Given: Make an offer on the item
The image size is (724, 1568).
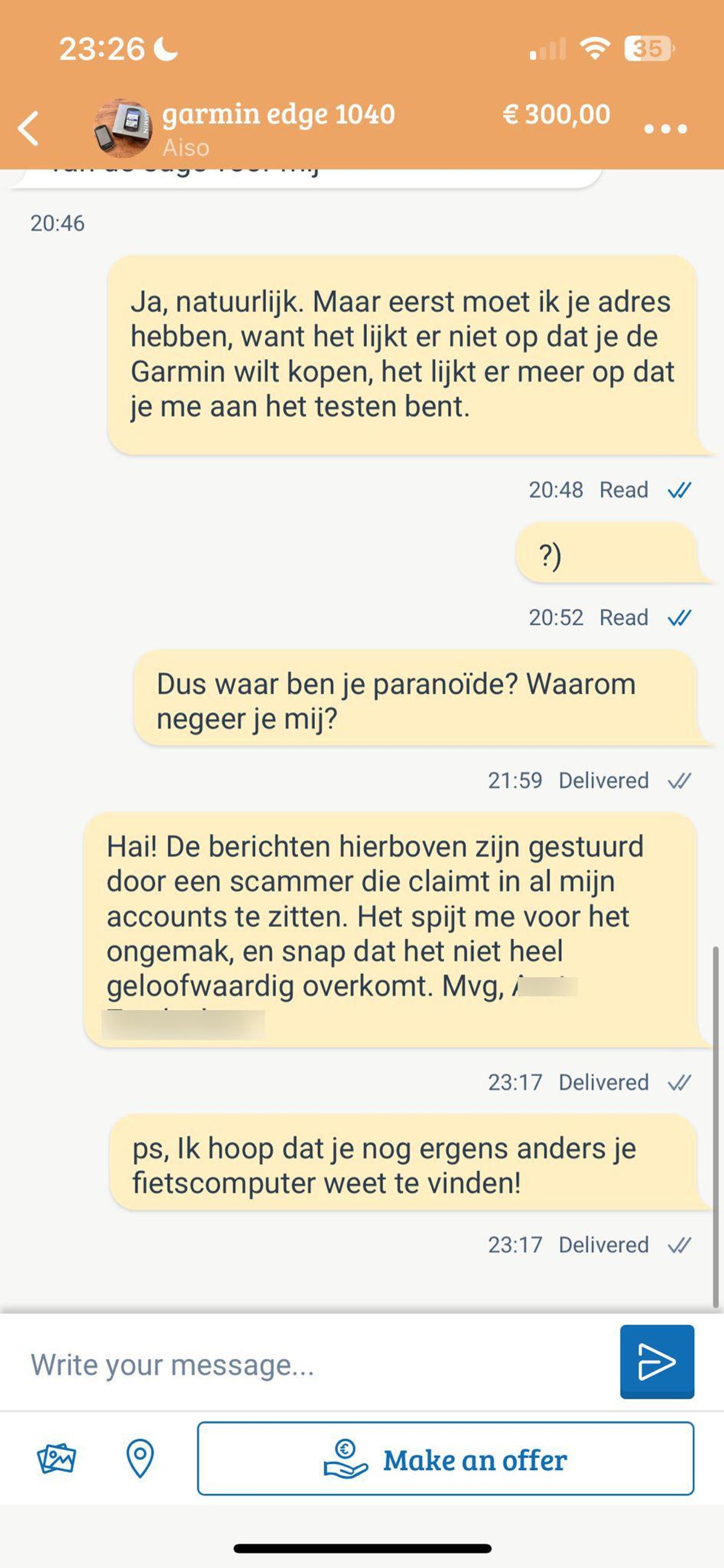Looking at the screenshot, I should (x=445, y=1458).
